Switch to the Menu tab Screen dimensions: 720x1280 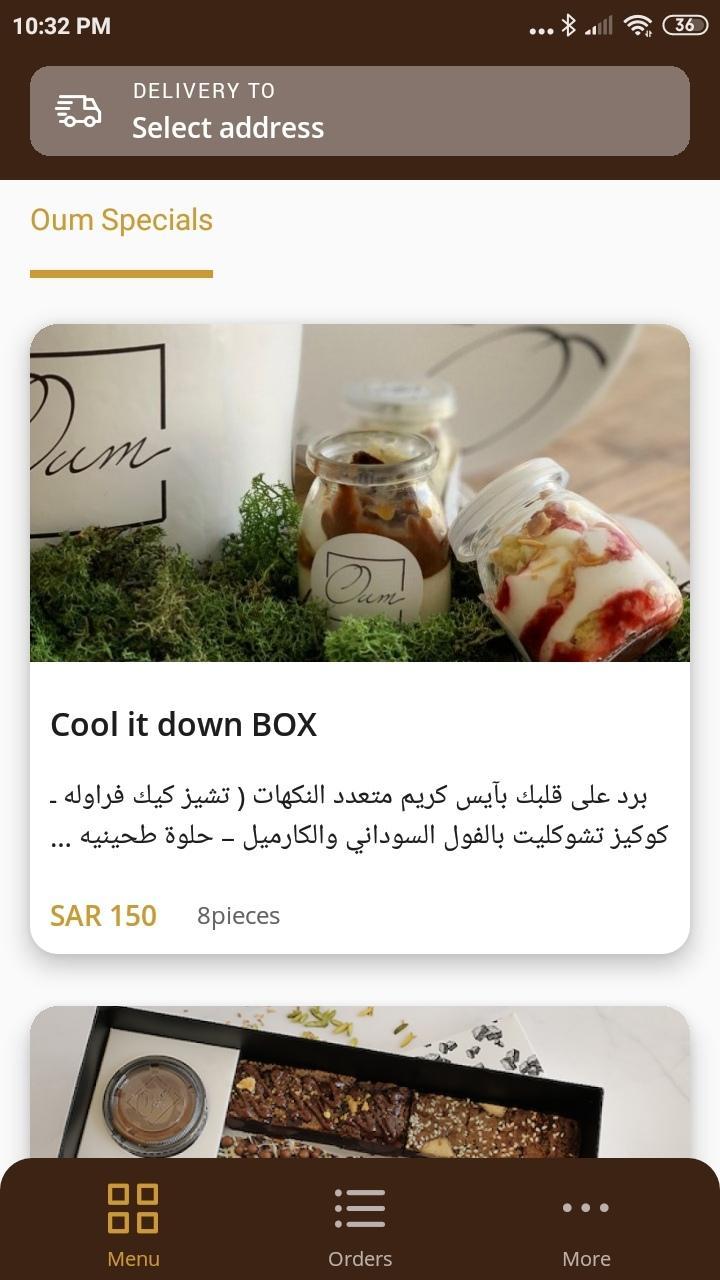(x=133, y=1225)
